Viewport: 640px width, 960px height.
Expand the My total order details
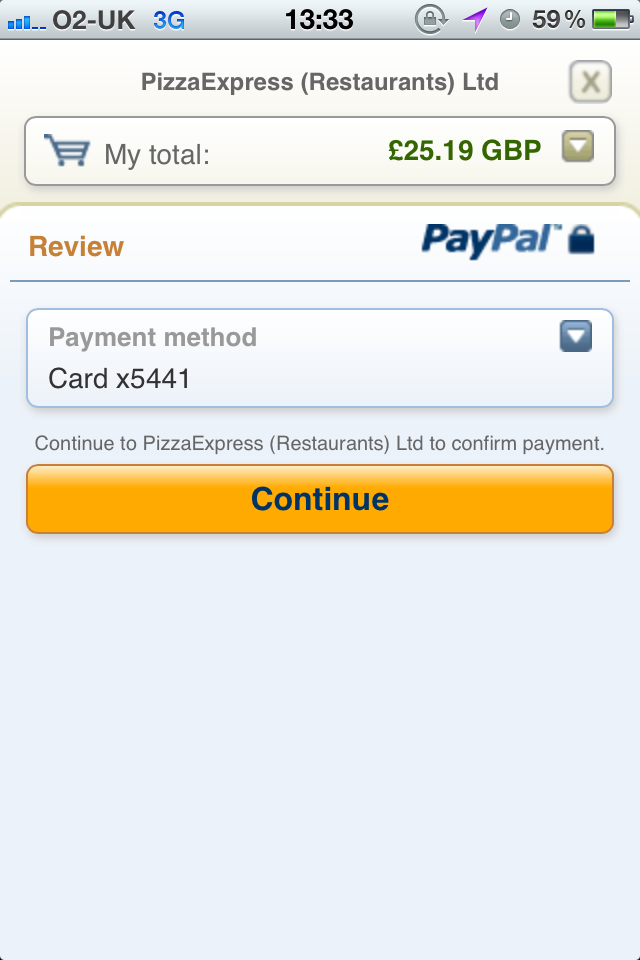coord(578,148)
